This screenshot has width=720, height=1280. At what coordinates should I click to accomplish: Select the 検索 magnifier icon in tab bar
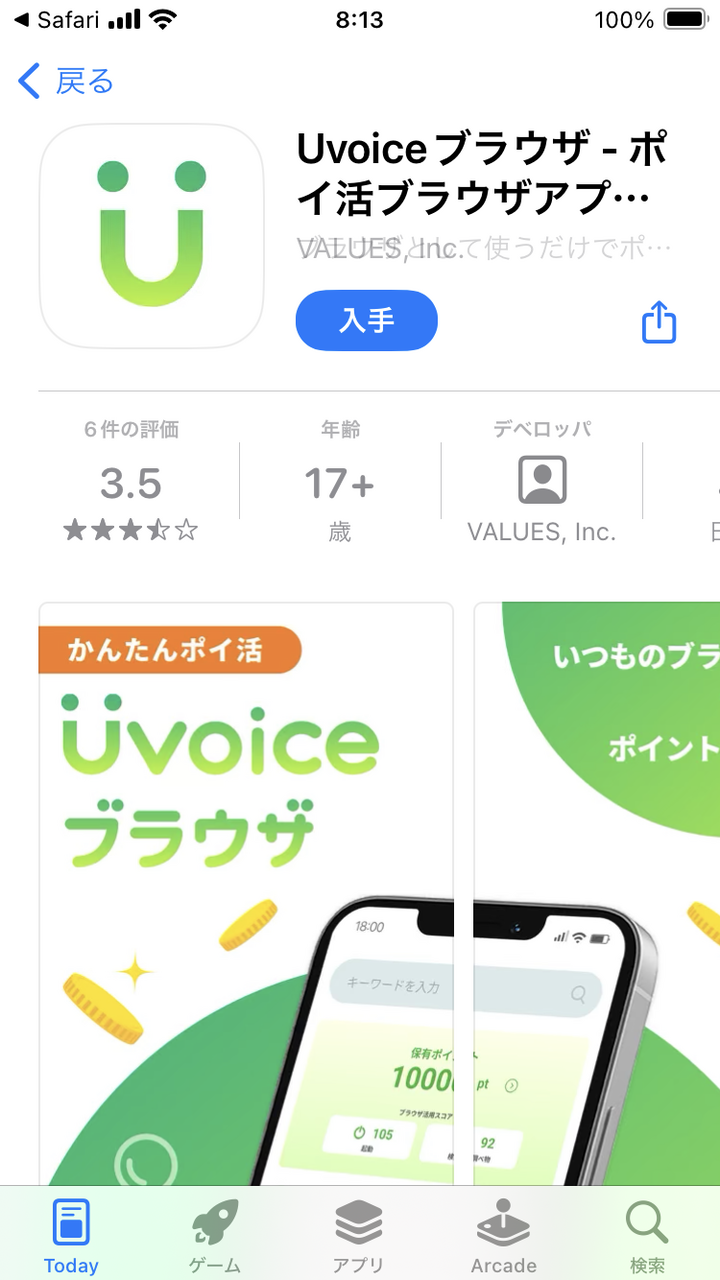(x=645, y=1222)
